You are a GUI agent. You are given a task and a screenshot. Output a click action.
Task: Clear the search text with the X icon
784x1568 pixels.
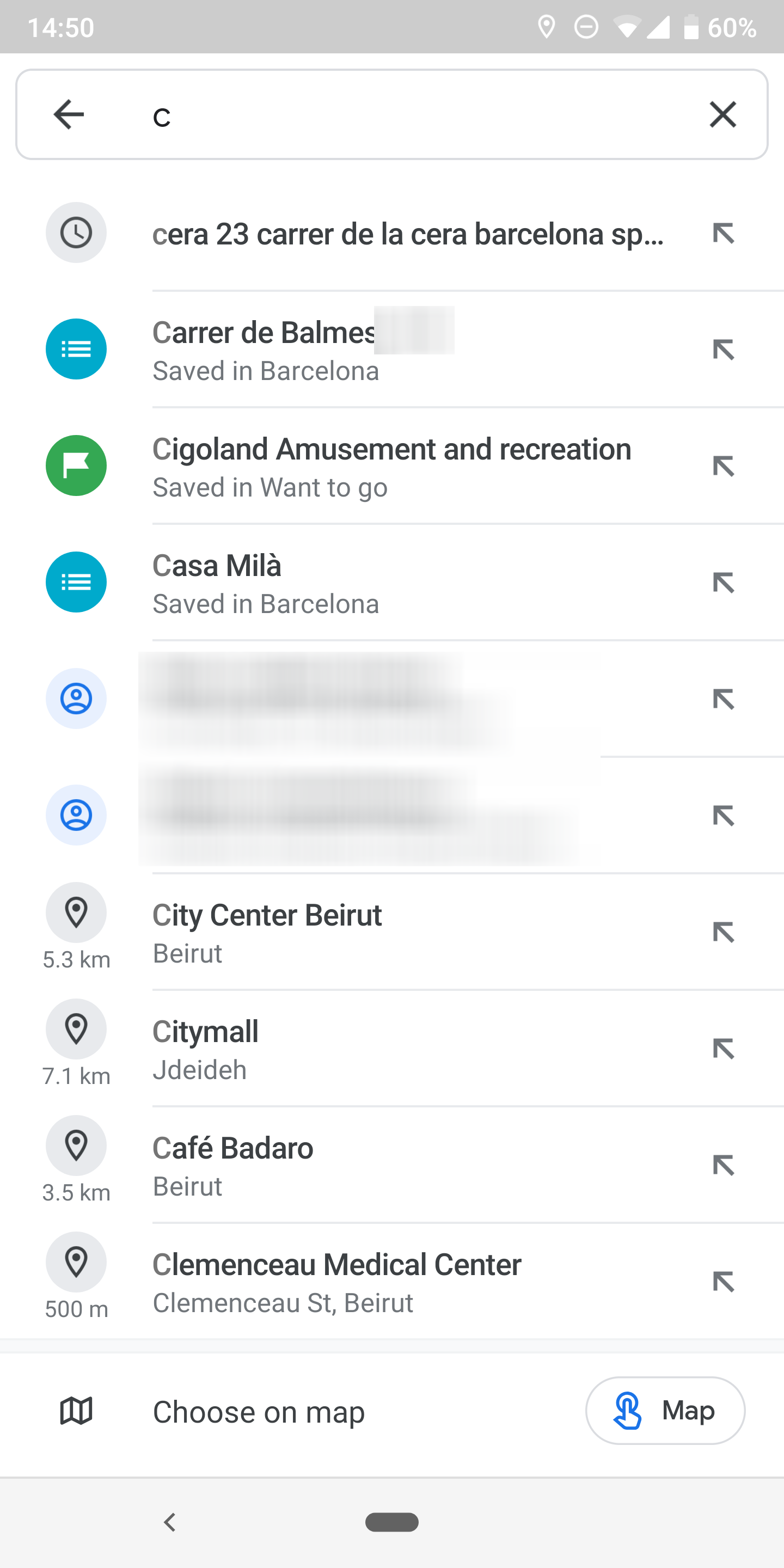(722, 114)
